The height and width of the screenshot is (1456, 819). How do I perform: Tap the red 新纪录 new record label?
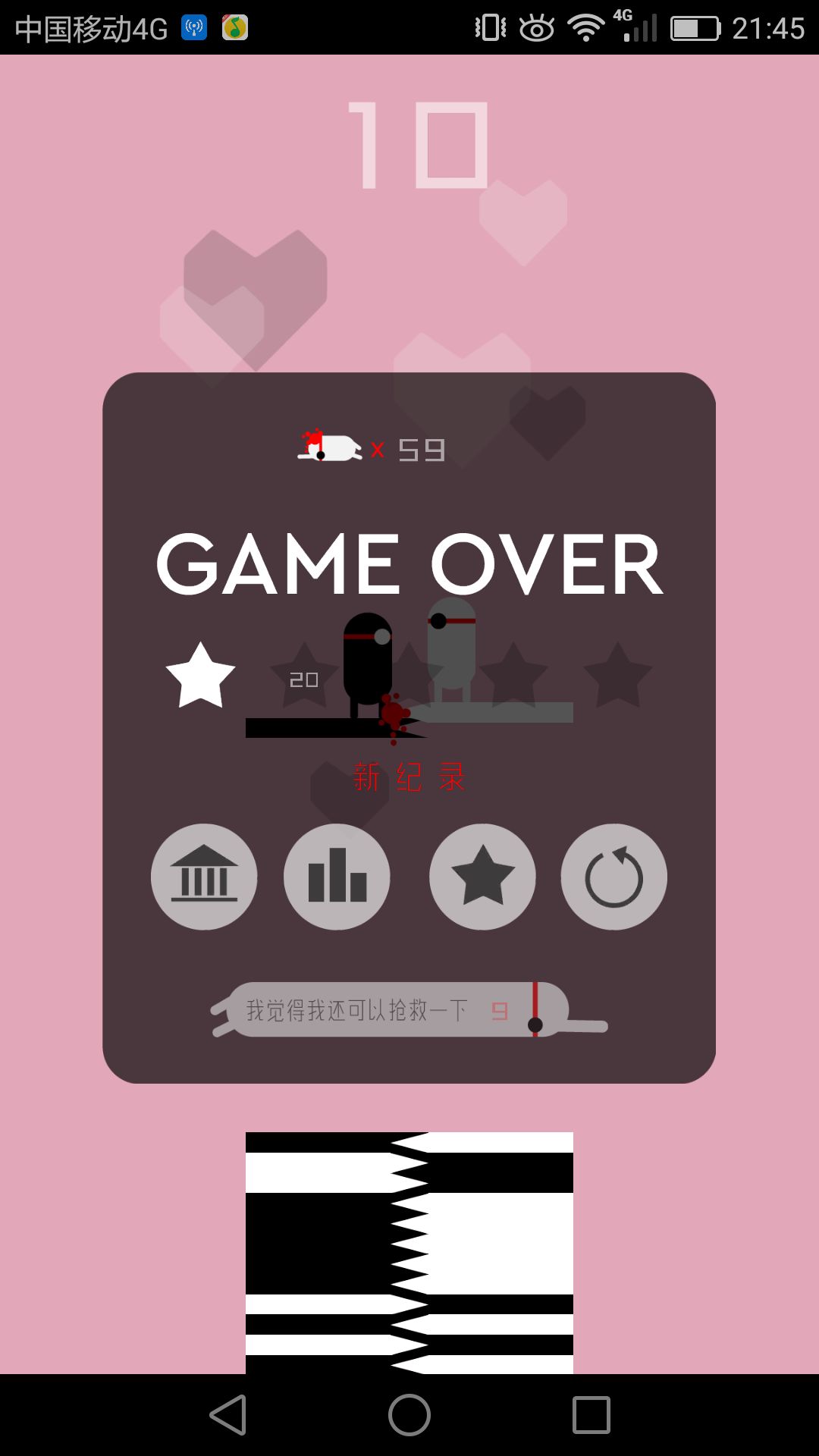409,776
